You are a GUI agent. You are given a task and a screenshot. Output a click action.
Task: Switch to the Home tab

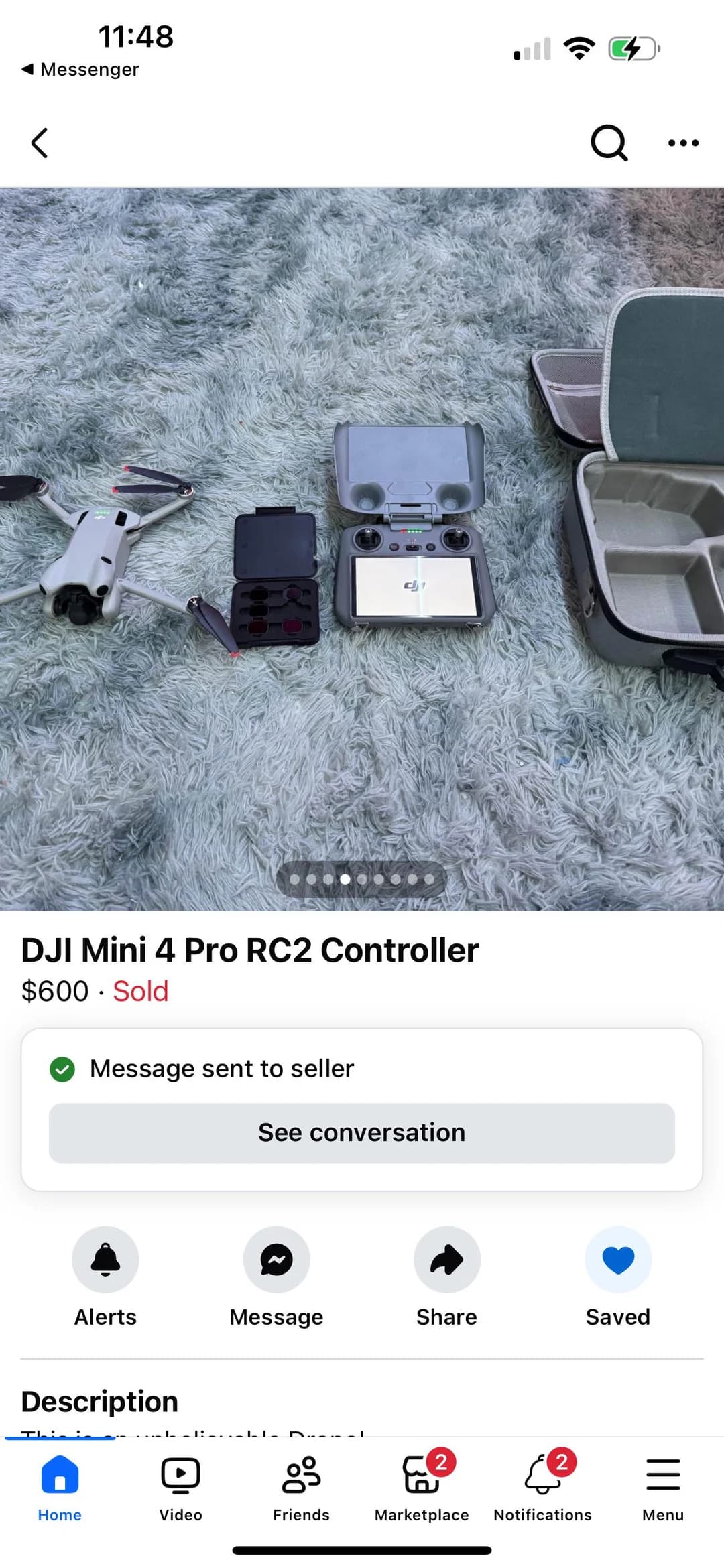tap(60, 1488)
